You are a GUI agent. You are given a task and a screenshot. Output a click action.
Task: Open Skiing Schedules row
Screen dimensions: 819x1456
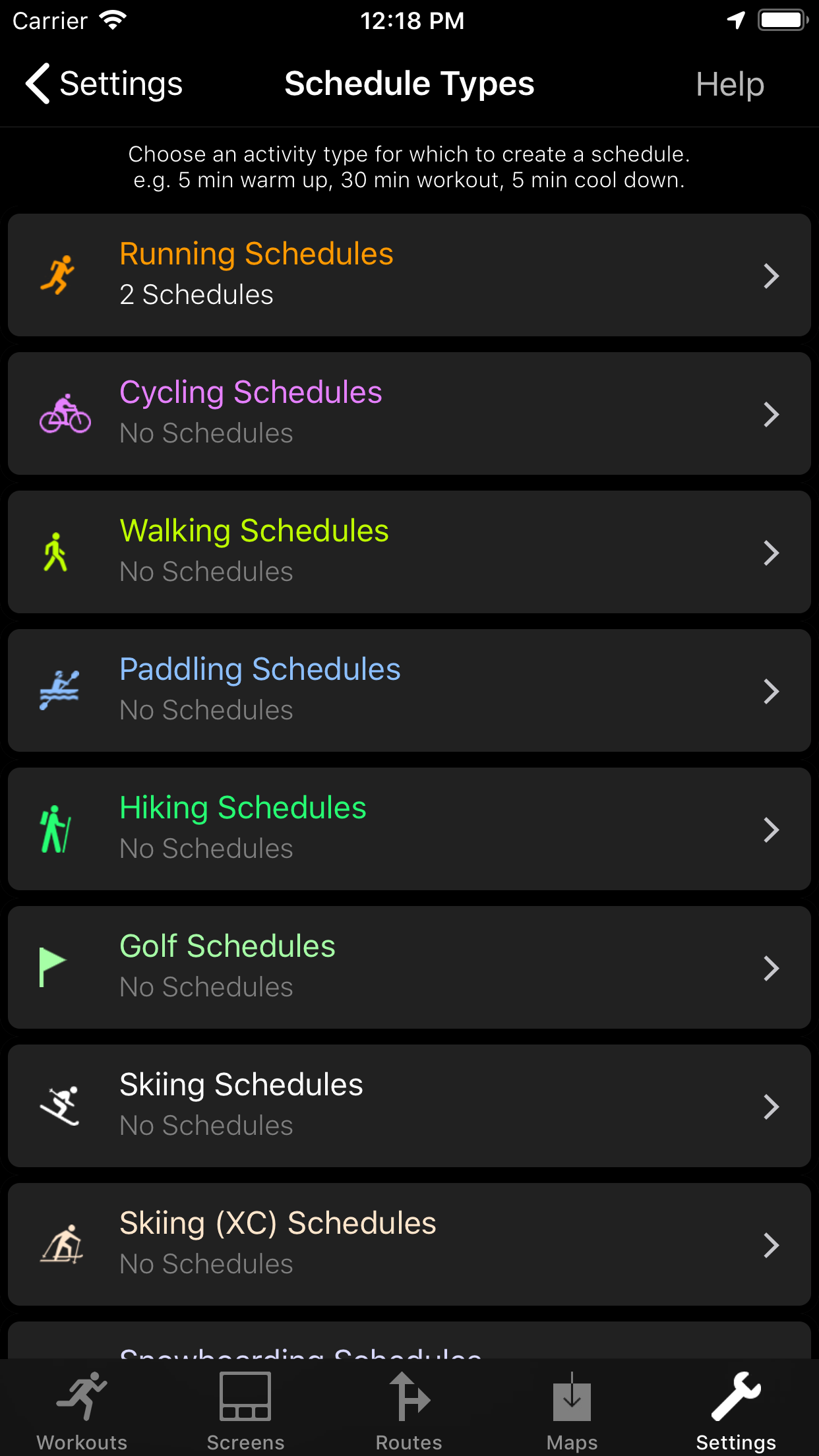tap(409, 1106)
